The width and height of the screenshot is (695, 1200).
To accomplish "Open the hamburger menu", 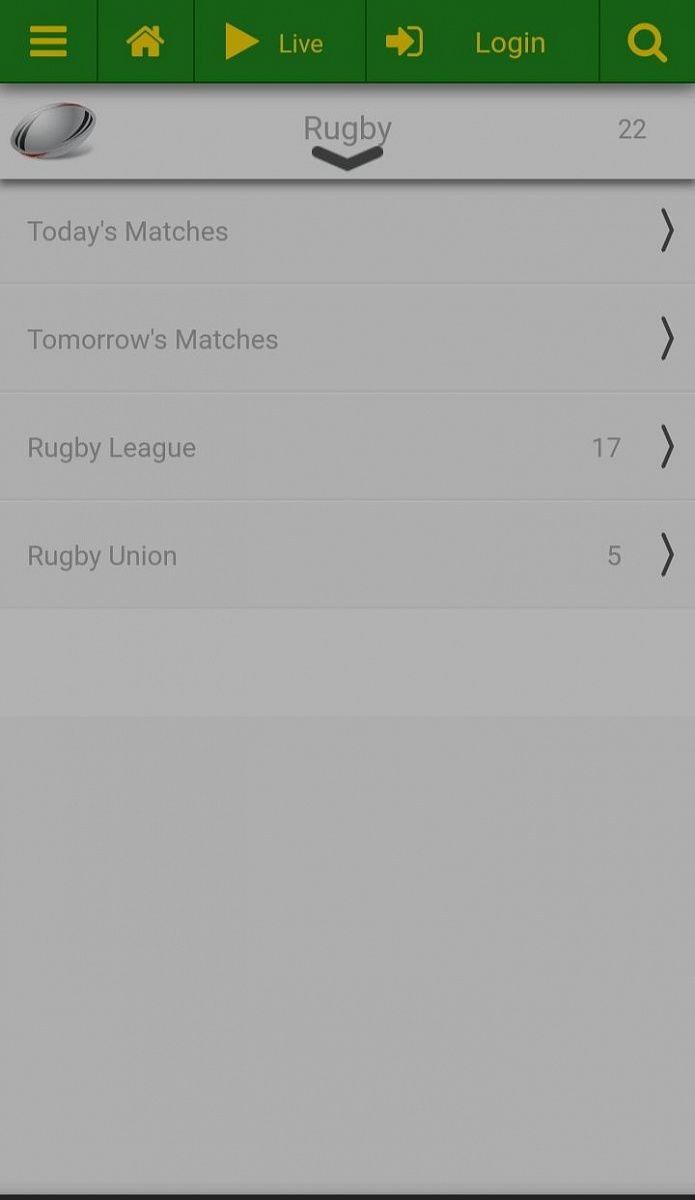I will coord(48,42).
